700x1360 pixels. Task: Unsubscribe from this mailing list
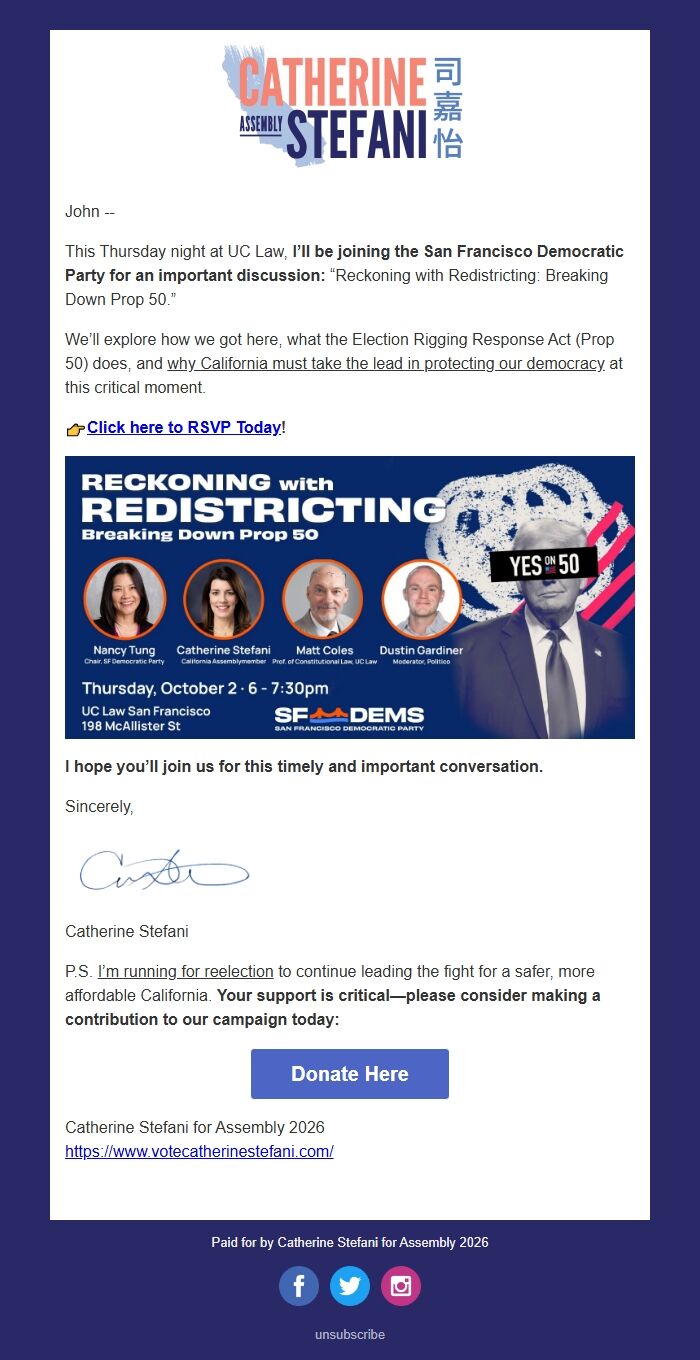point(349,1334)
